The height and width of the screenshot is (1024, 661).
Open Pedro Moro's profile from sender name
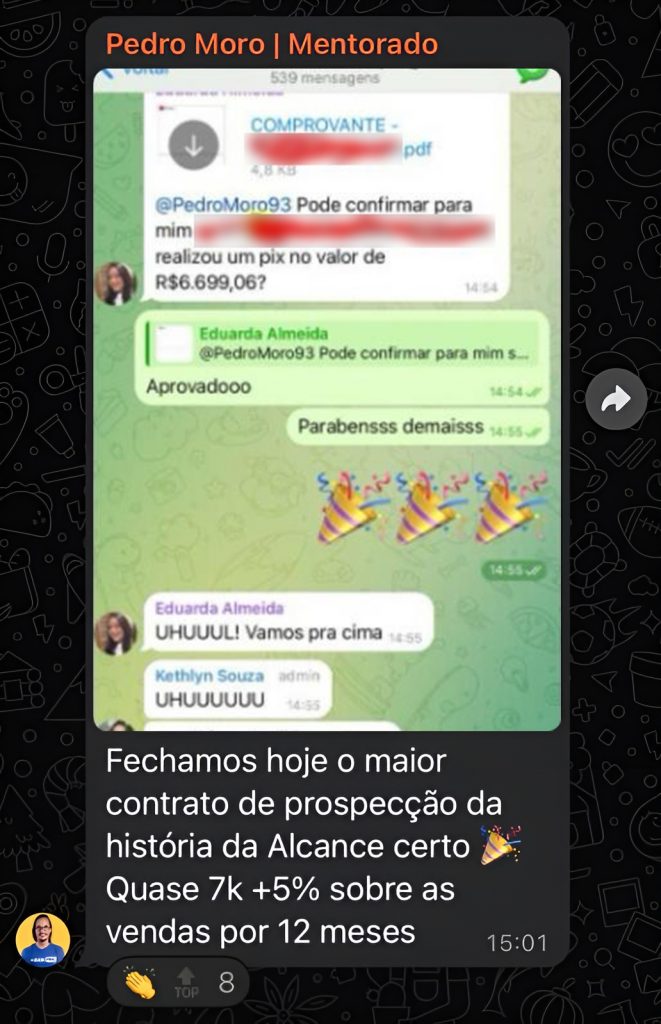pos(271,44)
